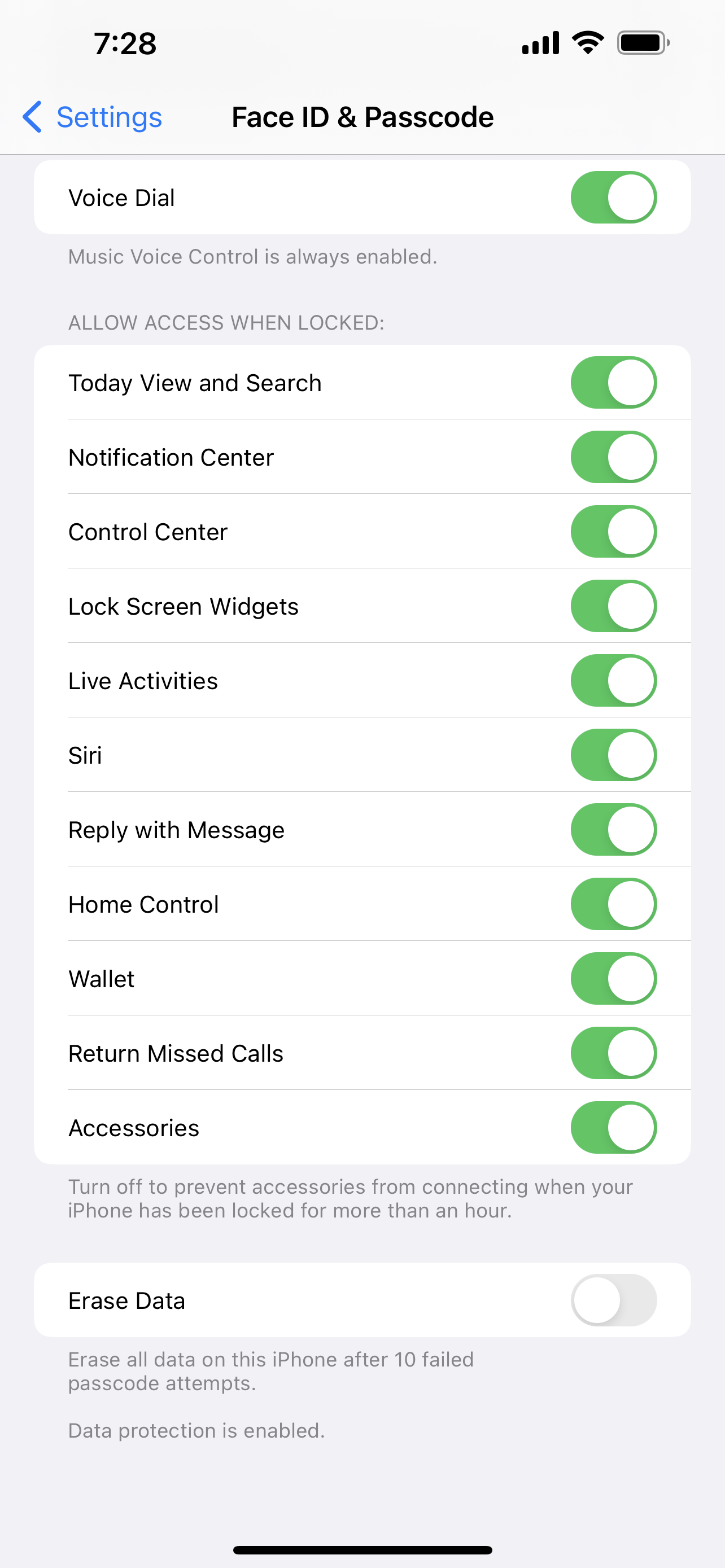Disable Return Missed Calls
The image size is (725, 1568).
click(613, 1053)
